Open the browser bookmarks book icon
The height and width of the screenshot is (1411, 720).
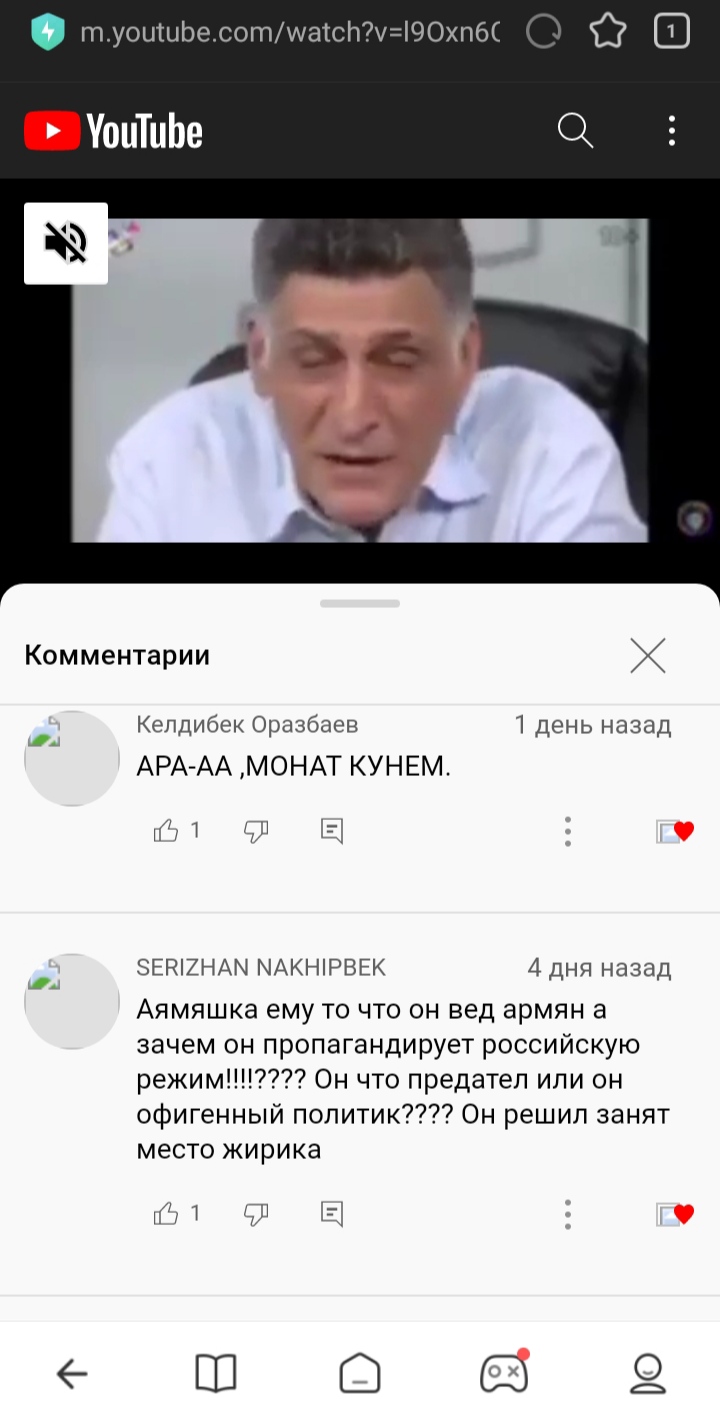215,1374
